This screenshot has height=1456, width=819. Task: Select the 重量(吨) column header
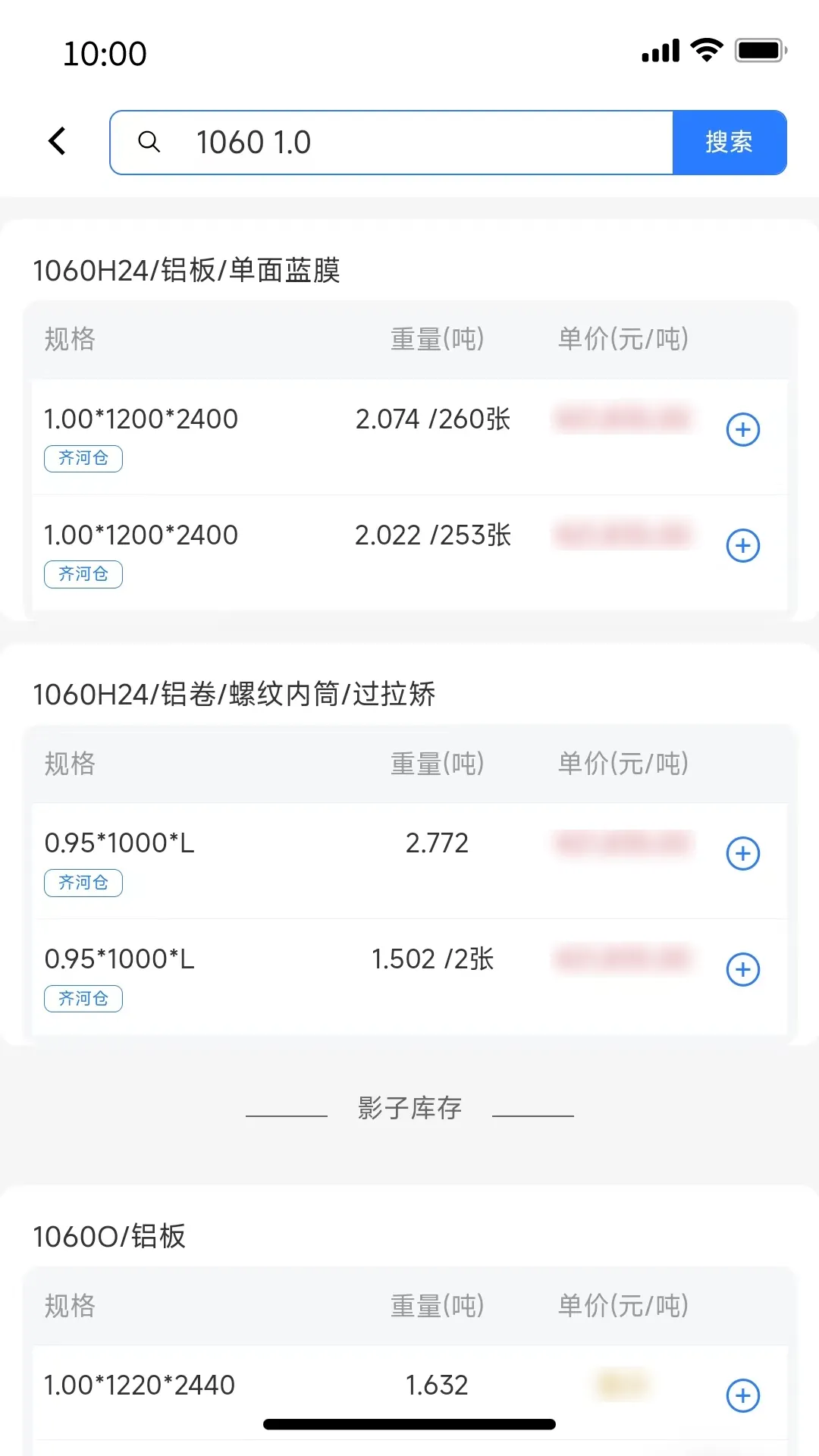[x=437, y=340]
